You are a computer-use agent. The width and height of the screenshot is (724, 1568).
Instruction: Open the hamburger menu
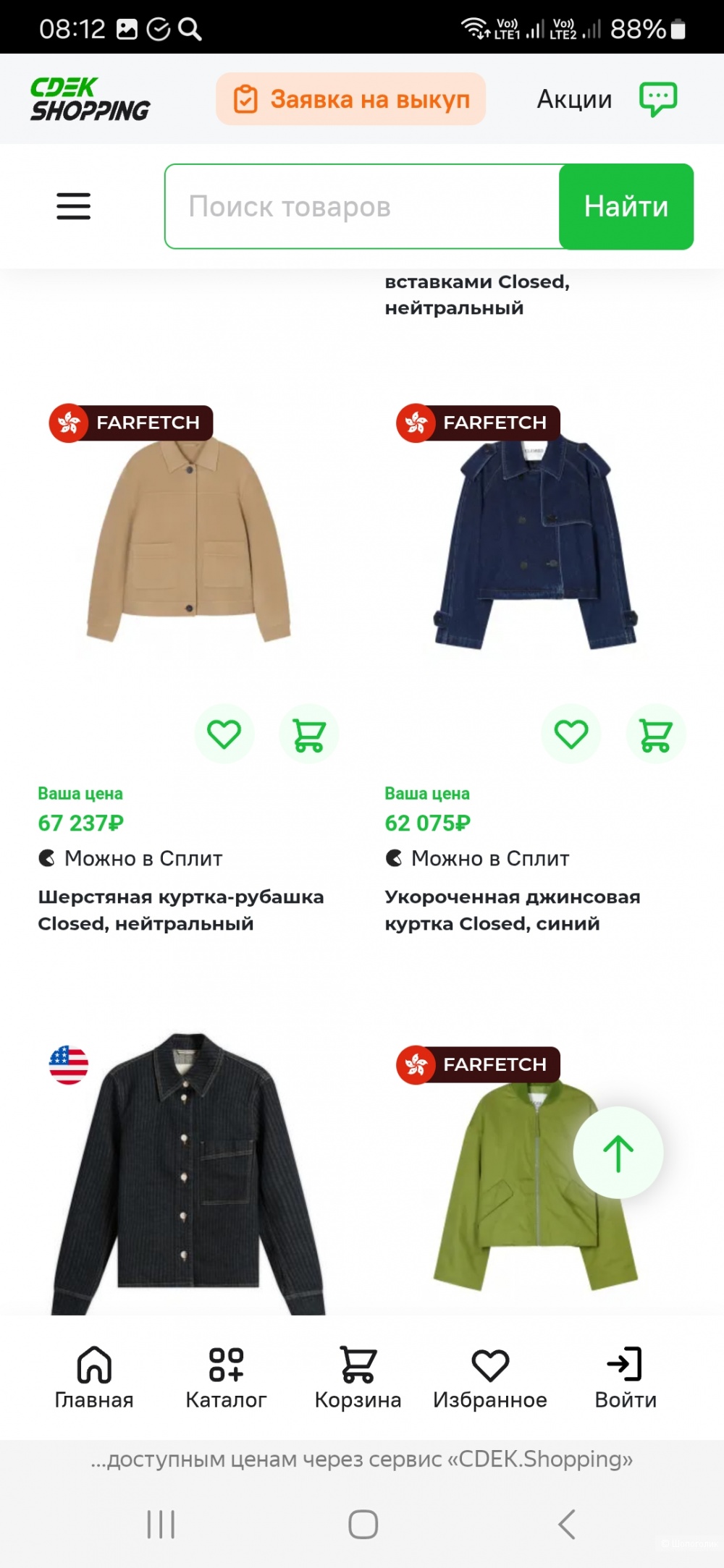[74, 206]
